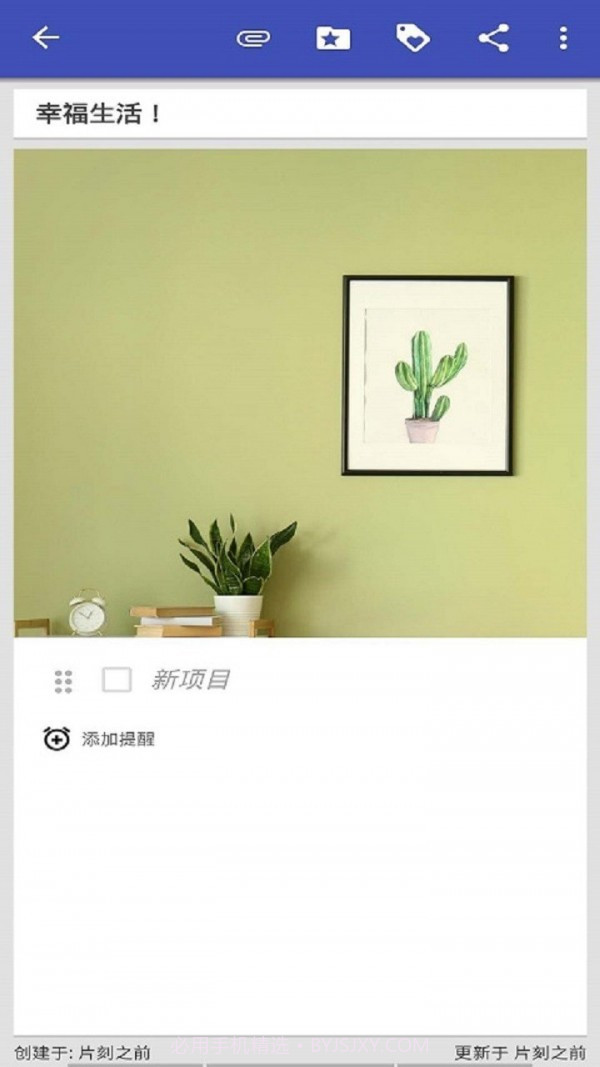Open the starred folder icon
Viewport: 600px width, 1067px height.
(333, 39)
